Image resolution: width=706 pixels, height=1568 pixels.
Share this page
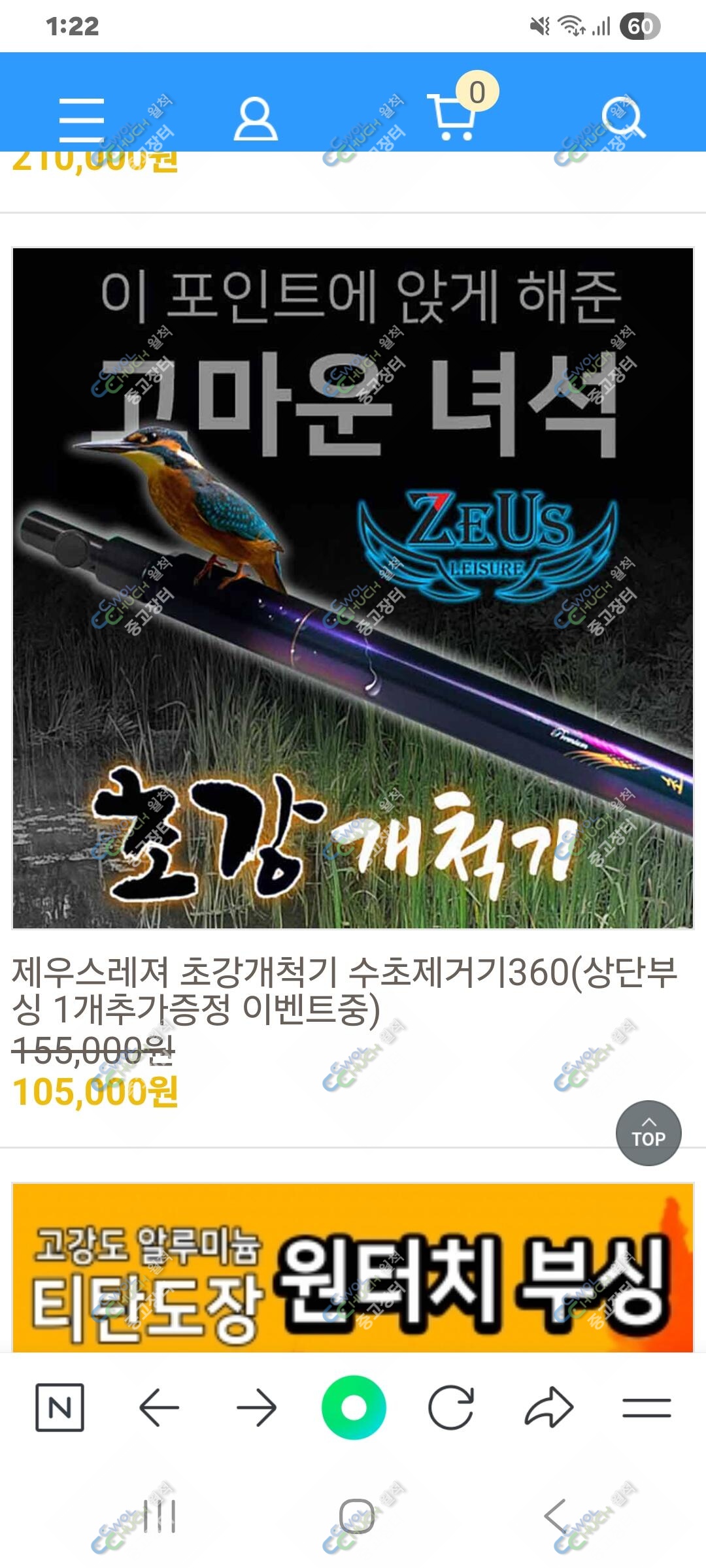point(549,1407)
